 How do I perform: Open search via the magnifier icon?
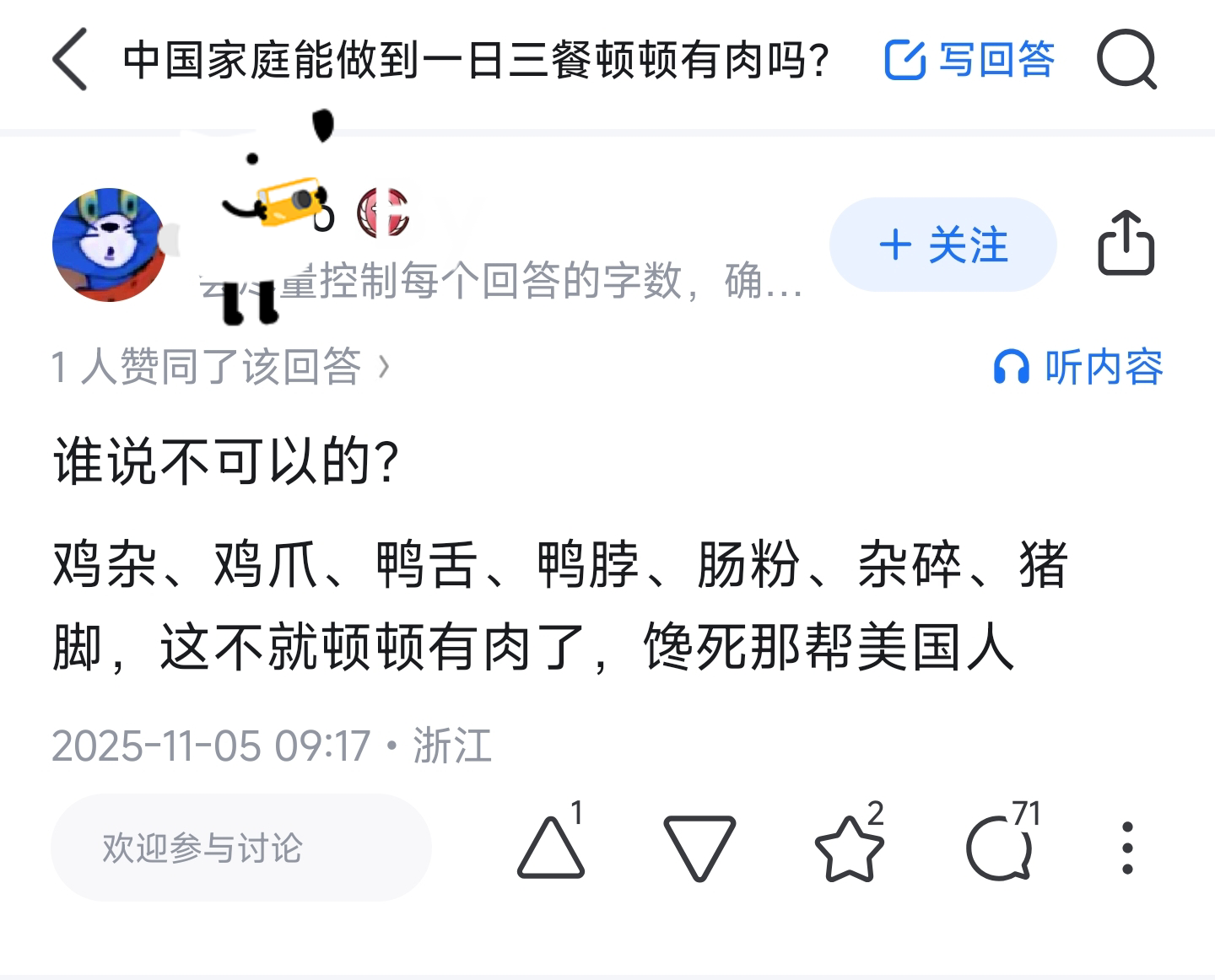point(1126,60)
